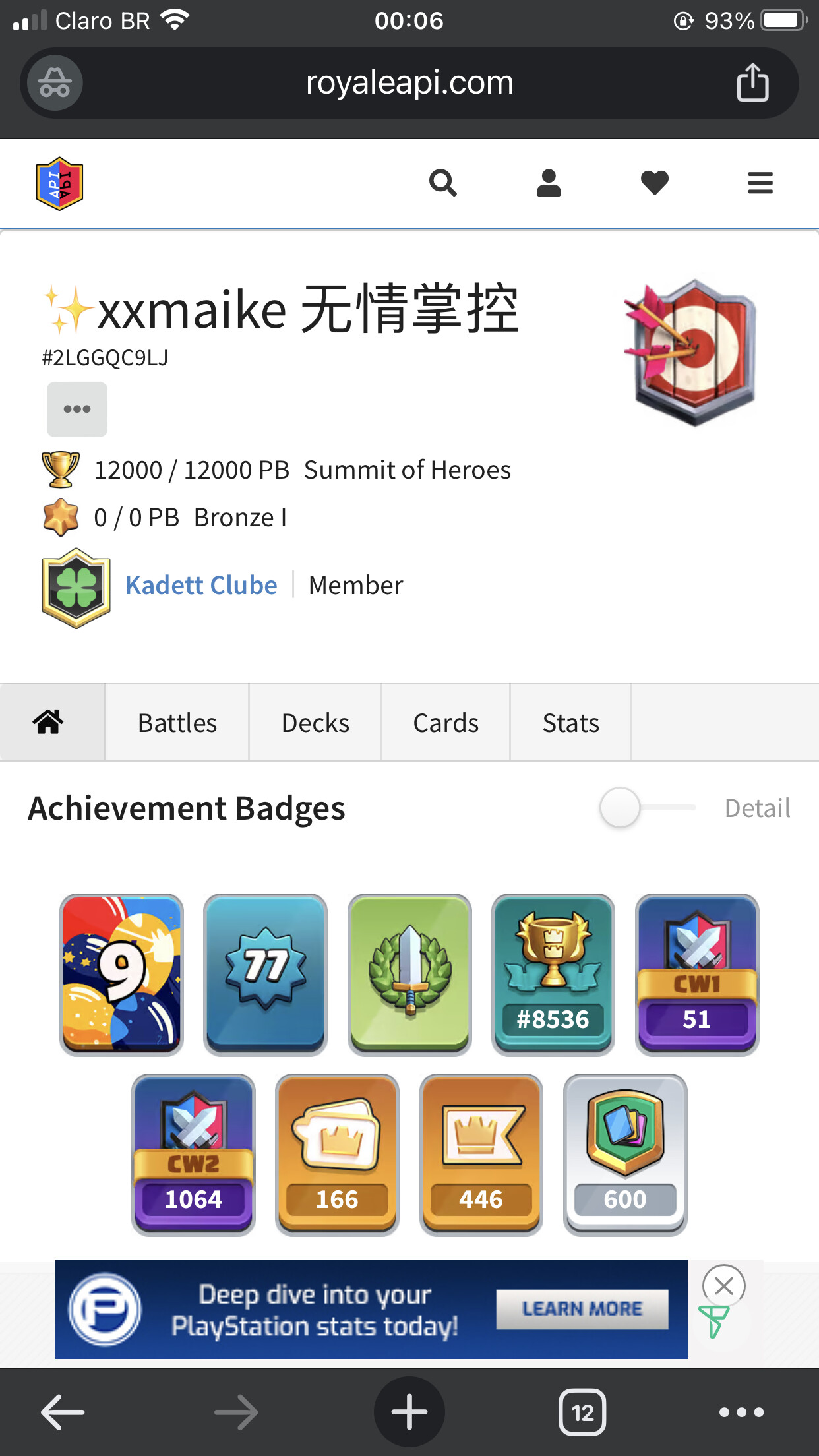Dismiss the PlayStation ad banner

[x=723, y=1285]
